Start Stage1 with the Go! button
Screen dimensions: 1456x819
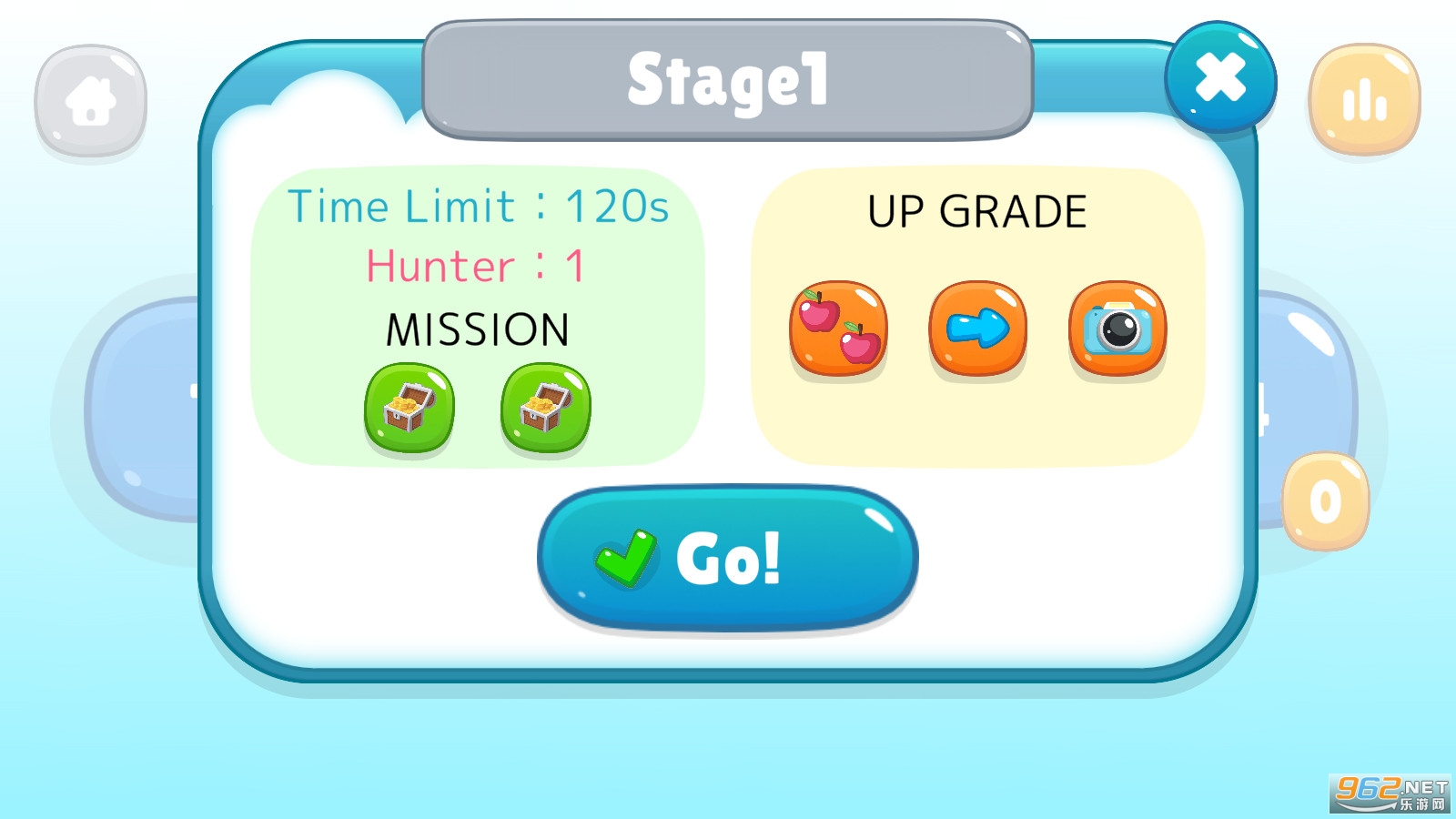coord(727,558)
